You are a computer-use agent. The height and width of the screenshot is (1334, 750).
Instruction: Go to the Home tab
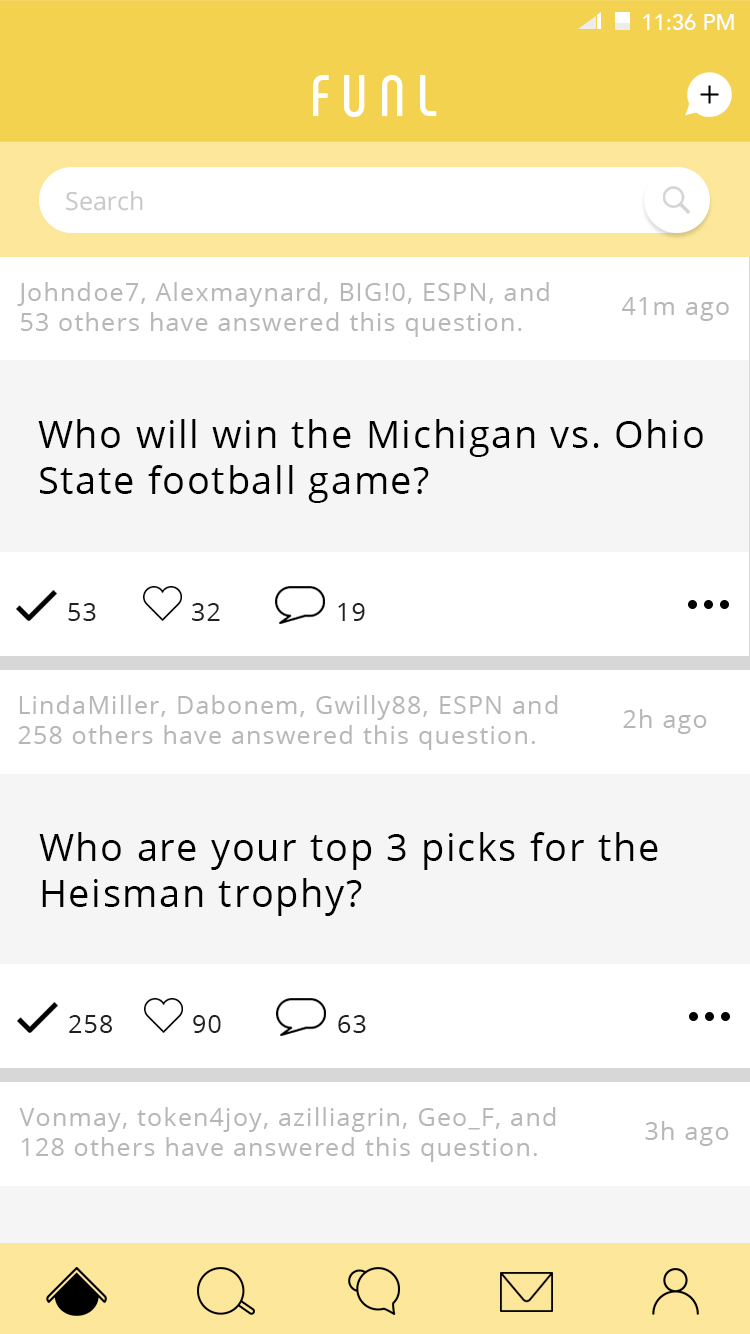[76, 1290]
